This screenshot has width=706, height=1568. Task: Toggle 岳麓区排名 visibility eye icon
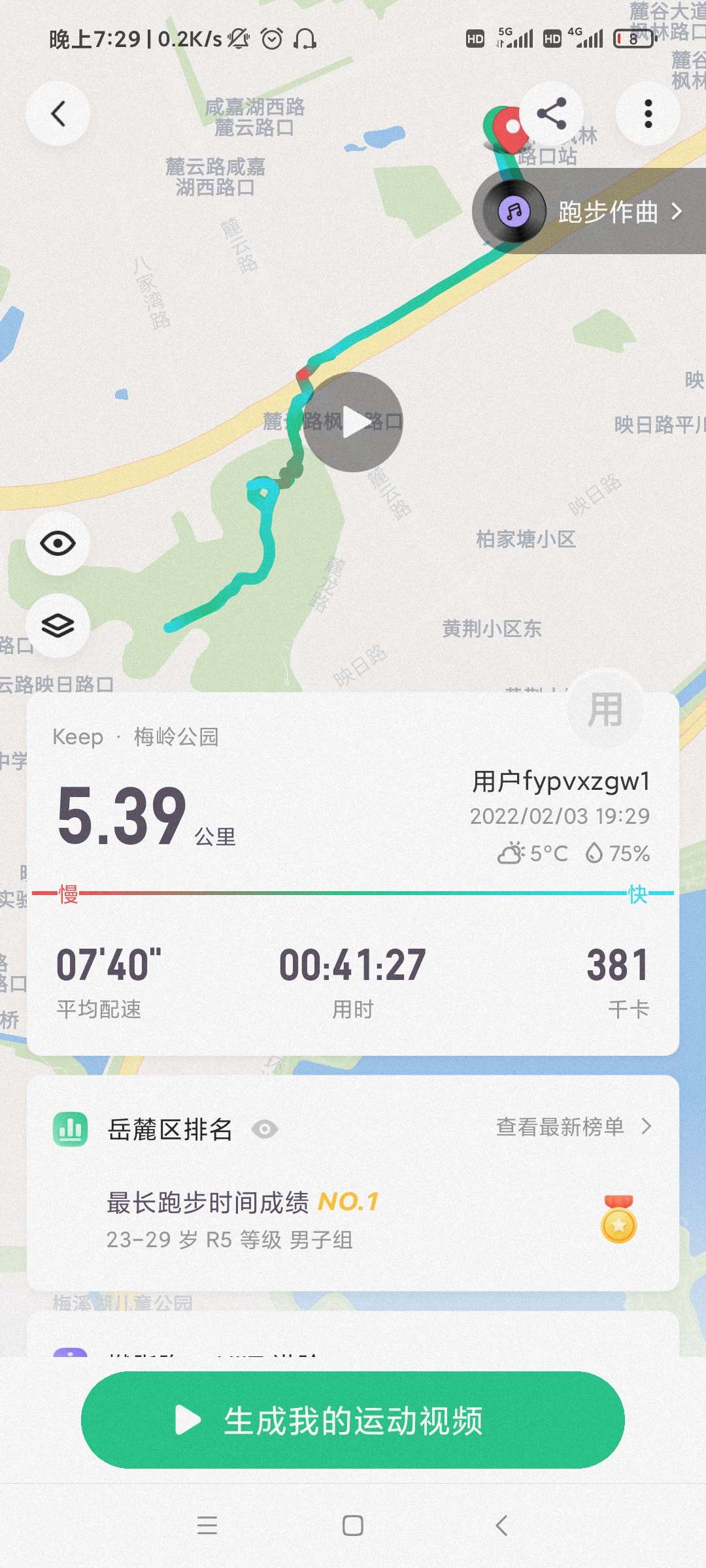[265, 1129]
